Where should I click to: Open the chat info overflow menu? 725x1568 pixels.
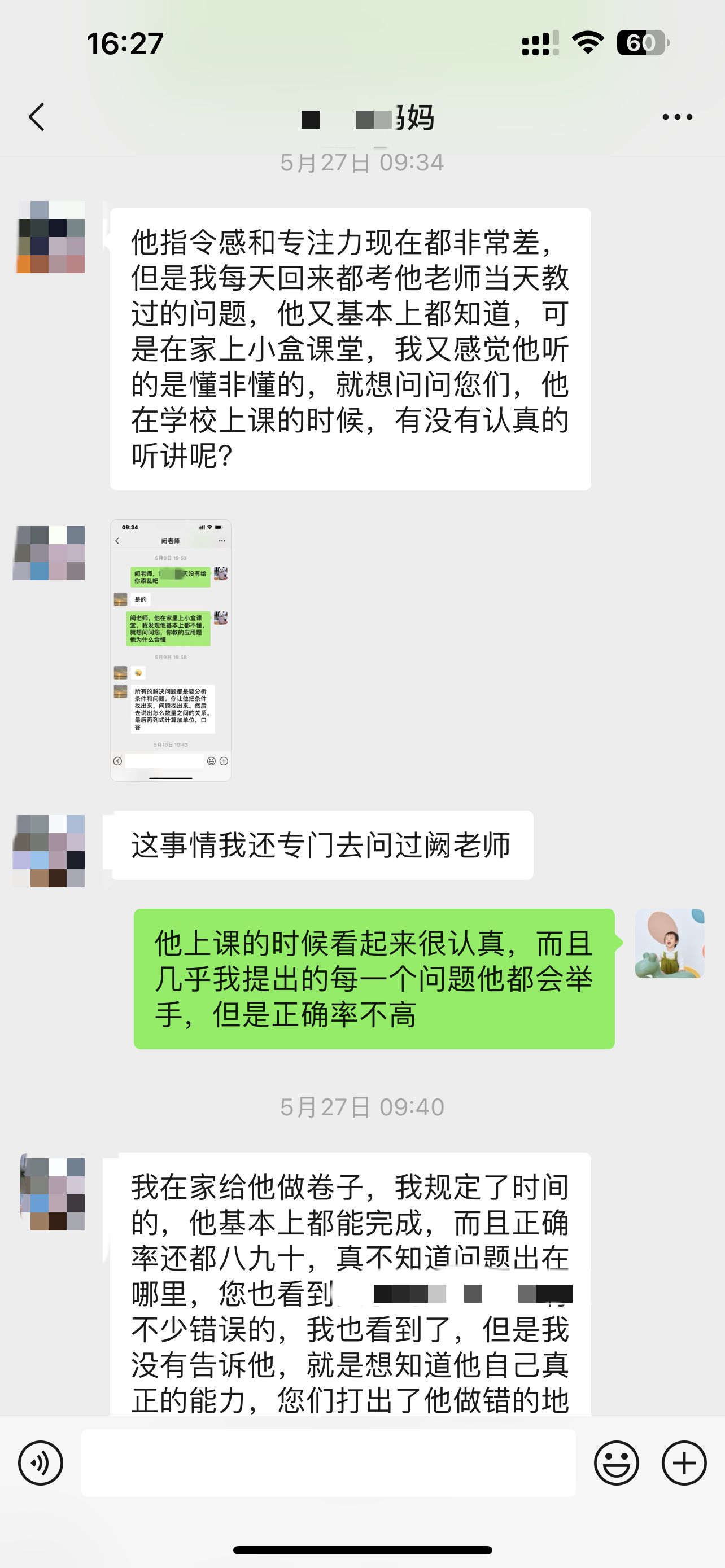(677, 117)
